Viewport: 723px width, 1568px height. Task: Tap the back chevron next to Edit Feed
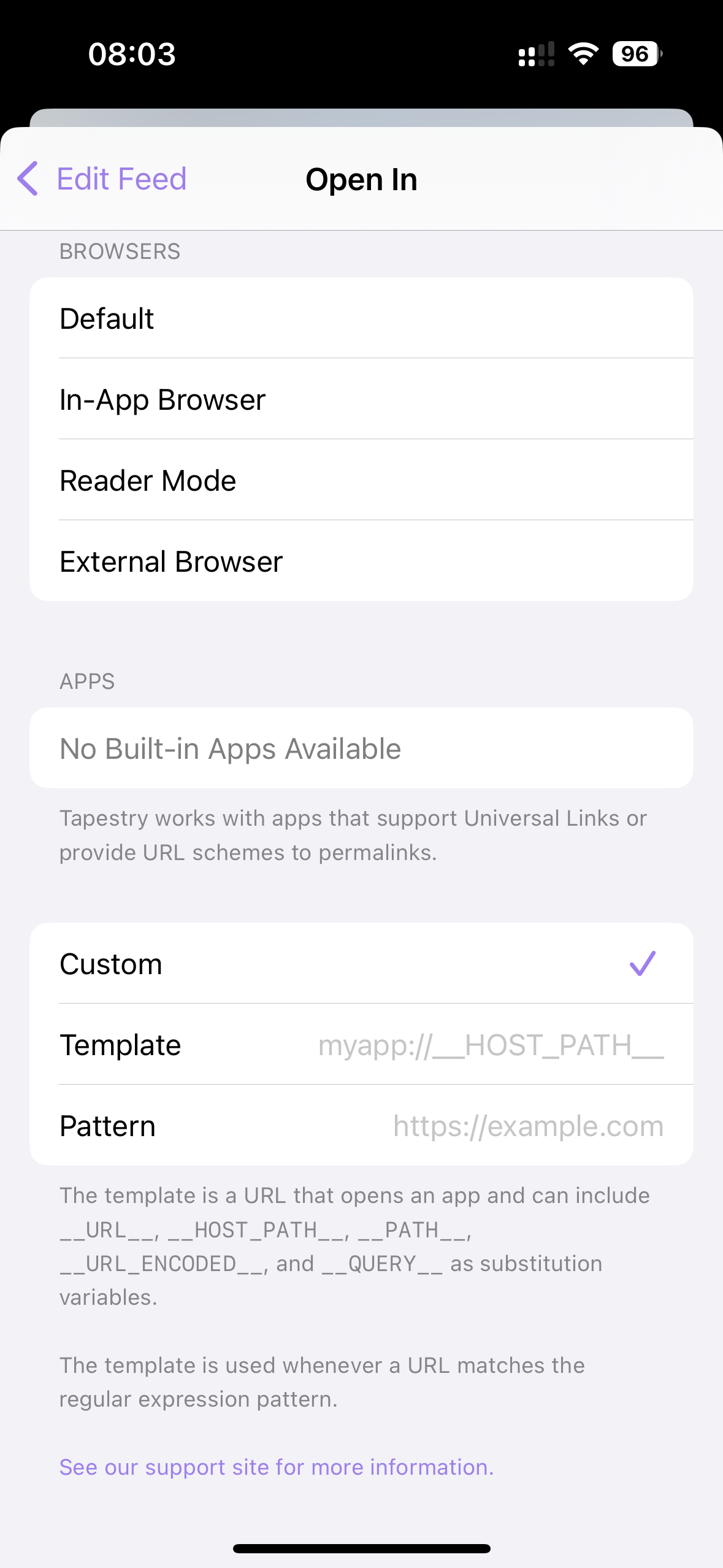[x=27, y=179]
